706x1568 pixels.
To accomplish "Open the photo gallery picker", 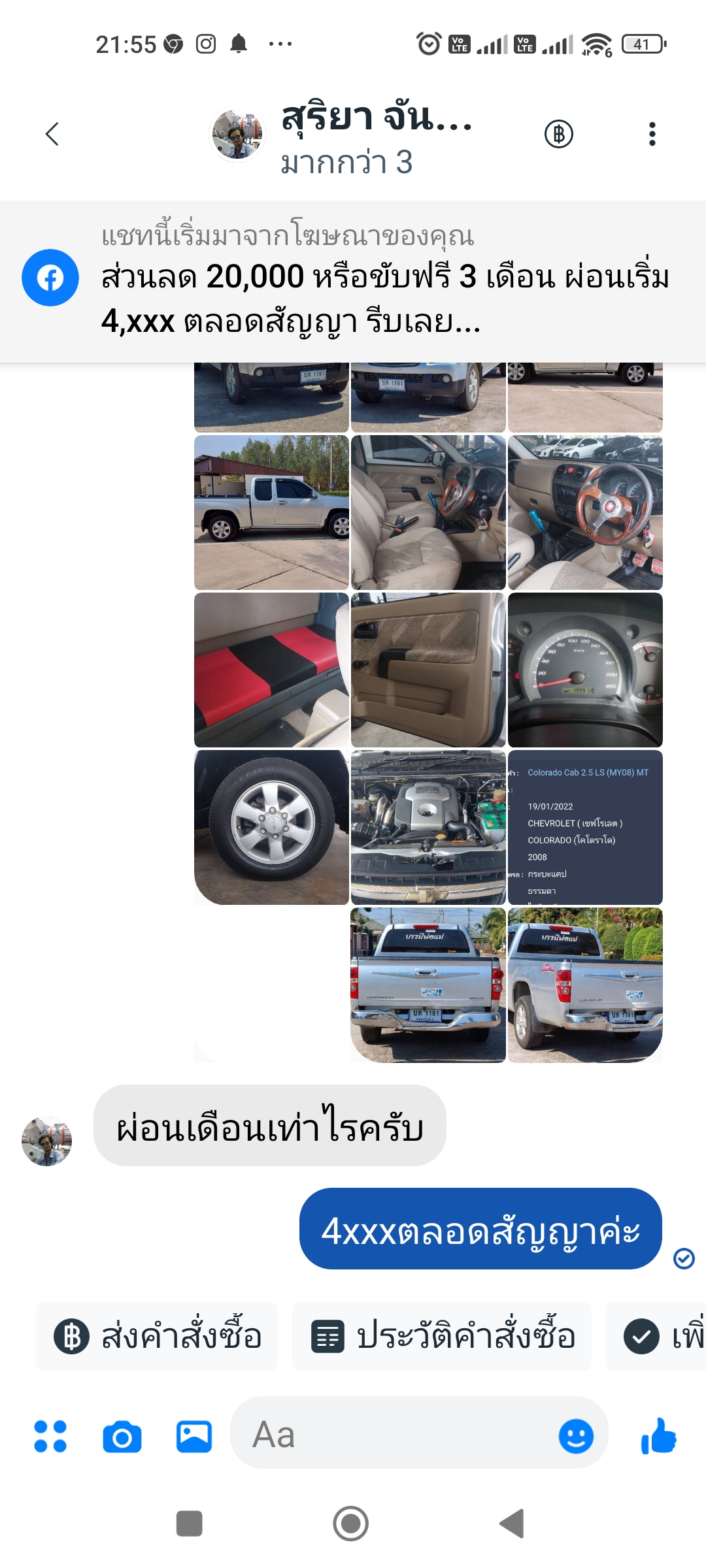I will click(194, 1436).
